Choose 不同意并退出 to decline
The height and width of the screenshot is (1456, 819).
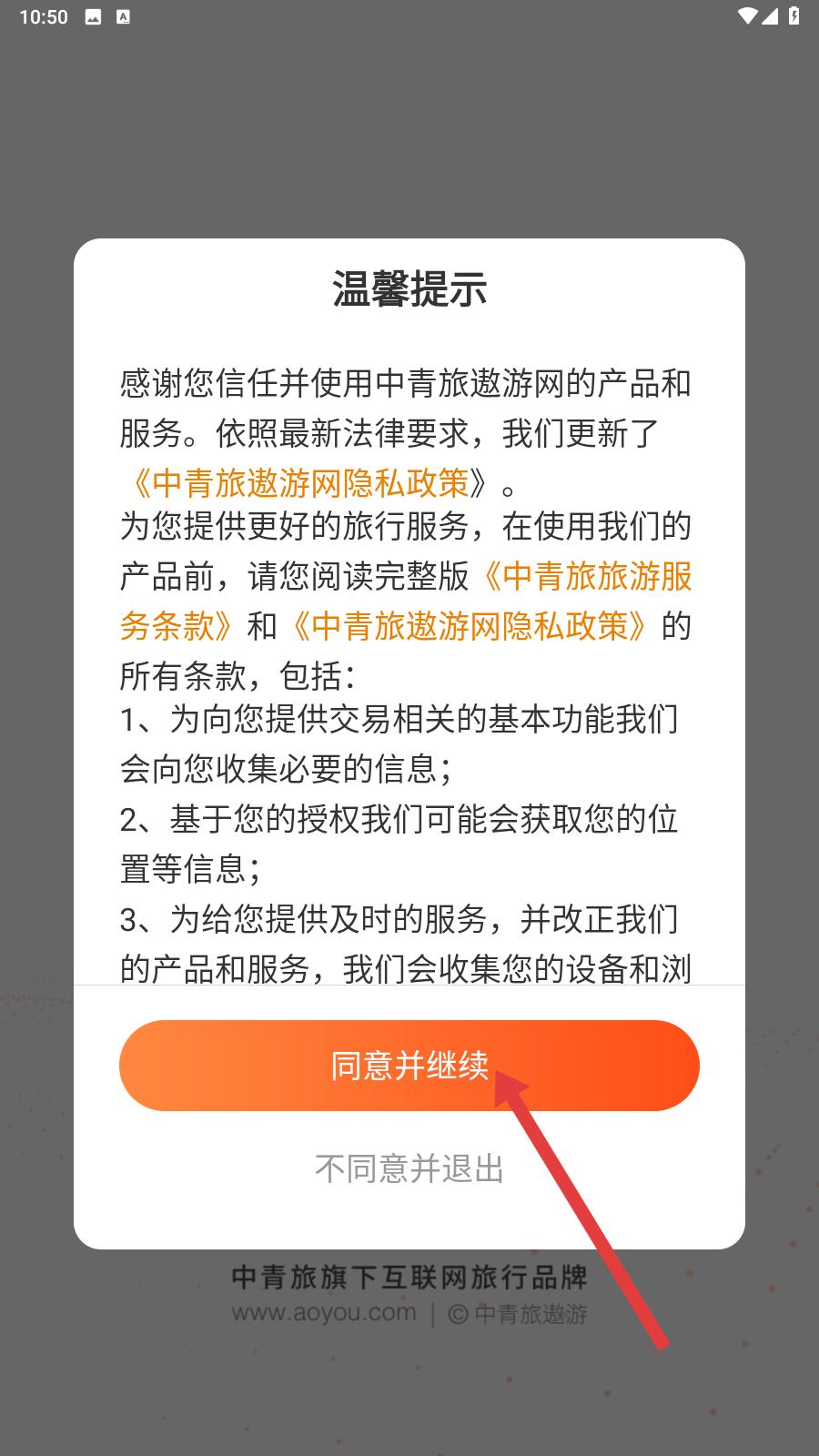[x=409, y=1168]
